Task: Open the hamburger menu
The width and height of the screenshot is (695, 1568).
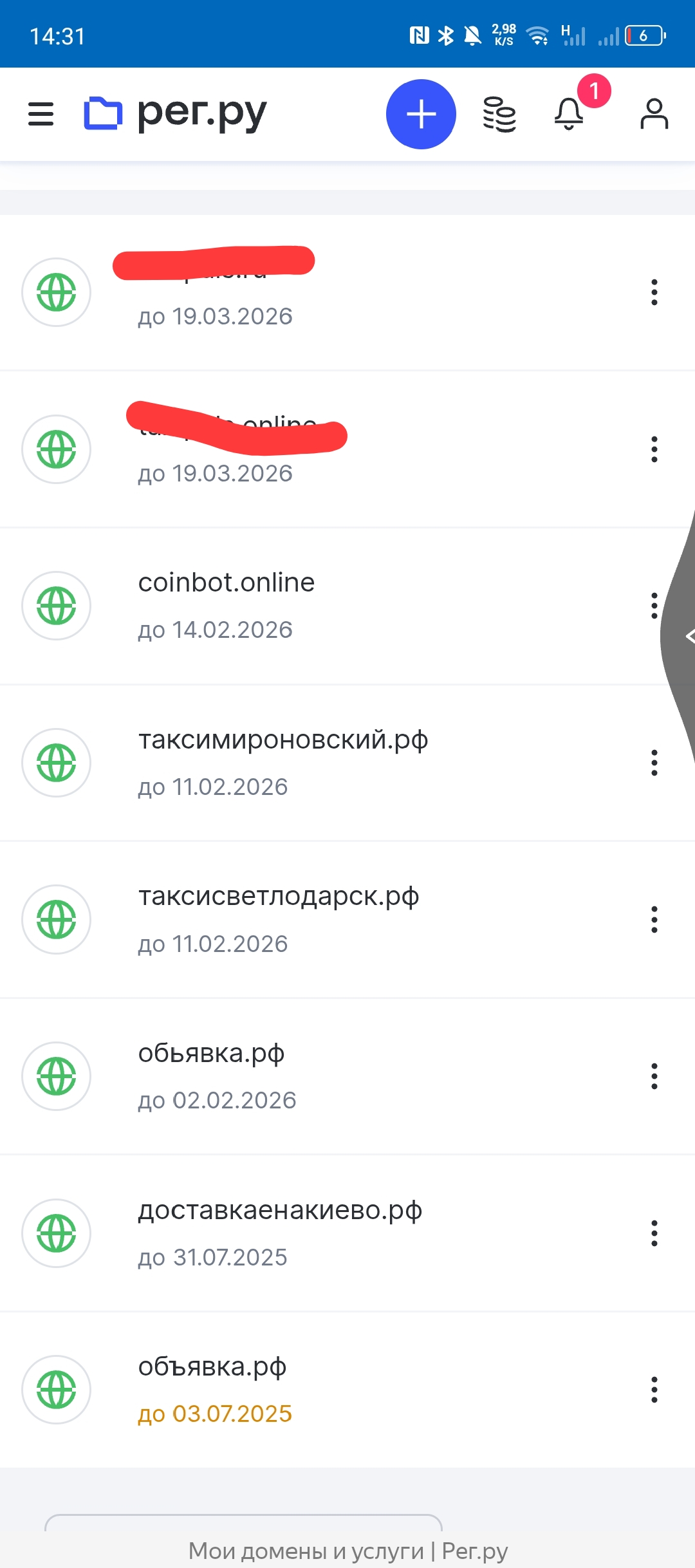Action: click(41, 114)
